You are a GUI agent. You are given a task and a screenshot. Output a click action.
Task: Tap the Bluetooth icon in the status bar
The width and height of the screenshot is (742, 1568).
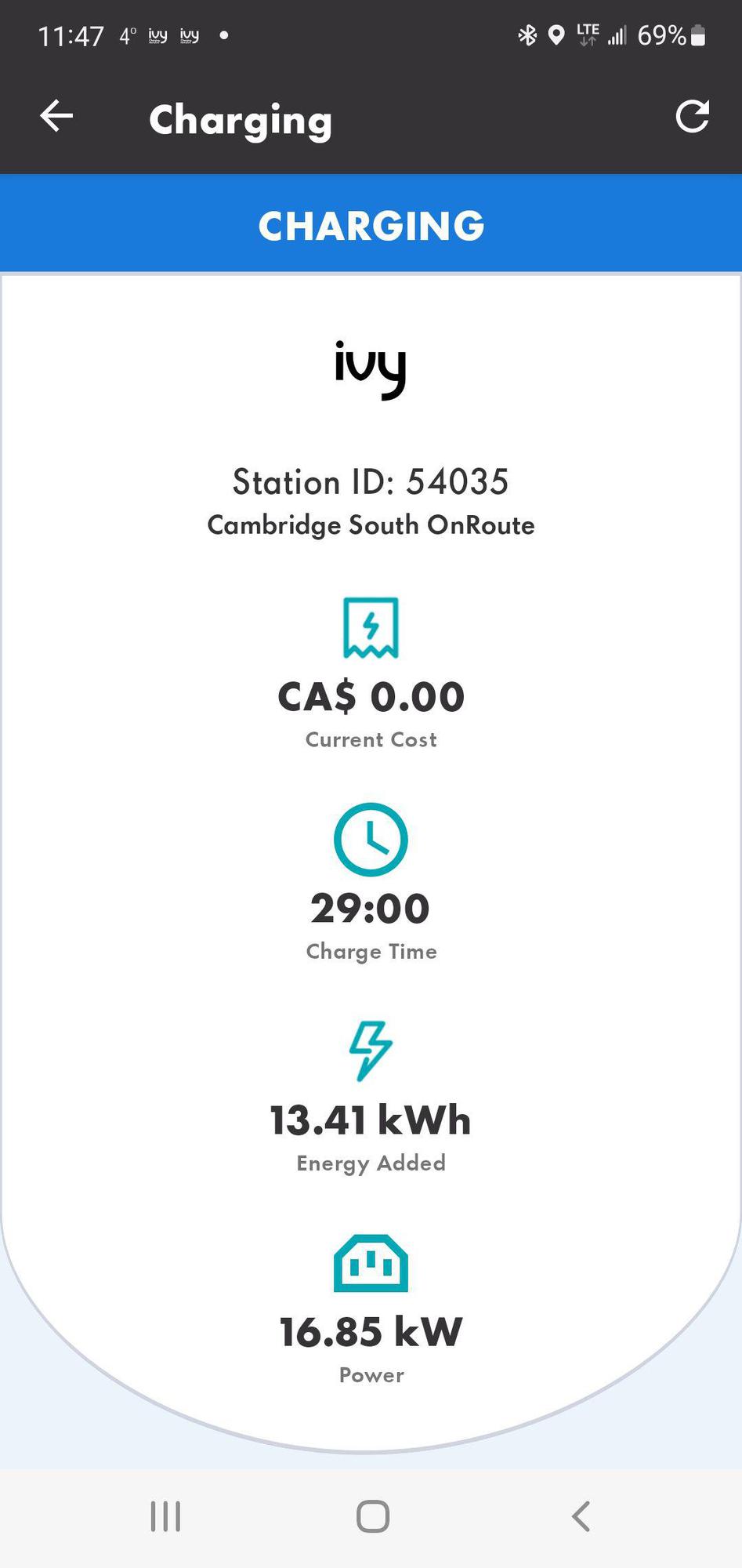(x=527, y=35)
